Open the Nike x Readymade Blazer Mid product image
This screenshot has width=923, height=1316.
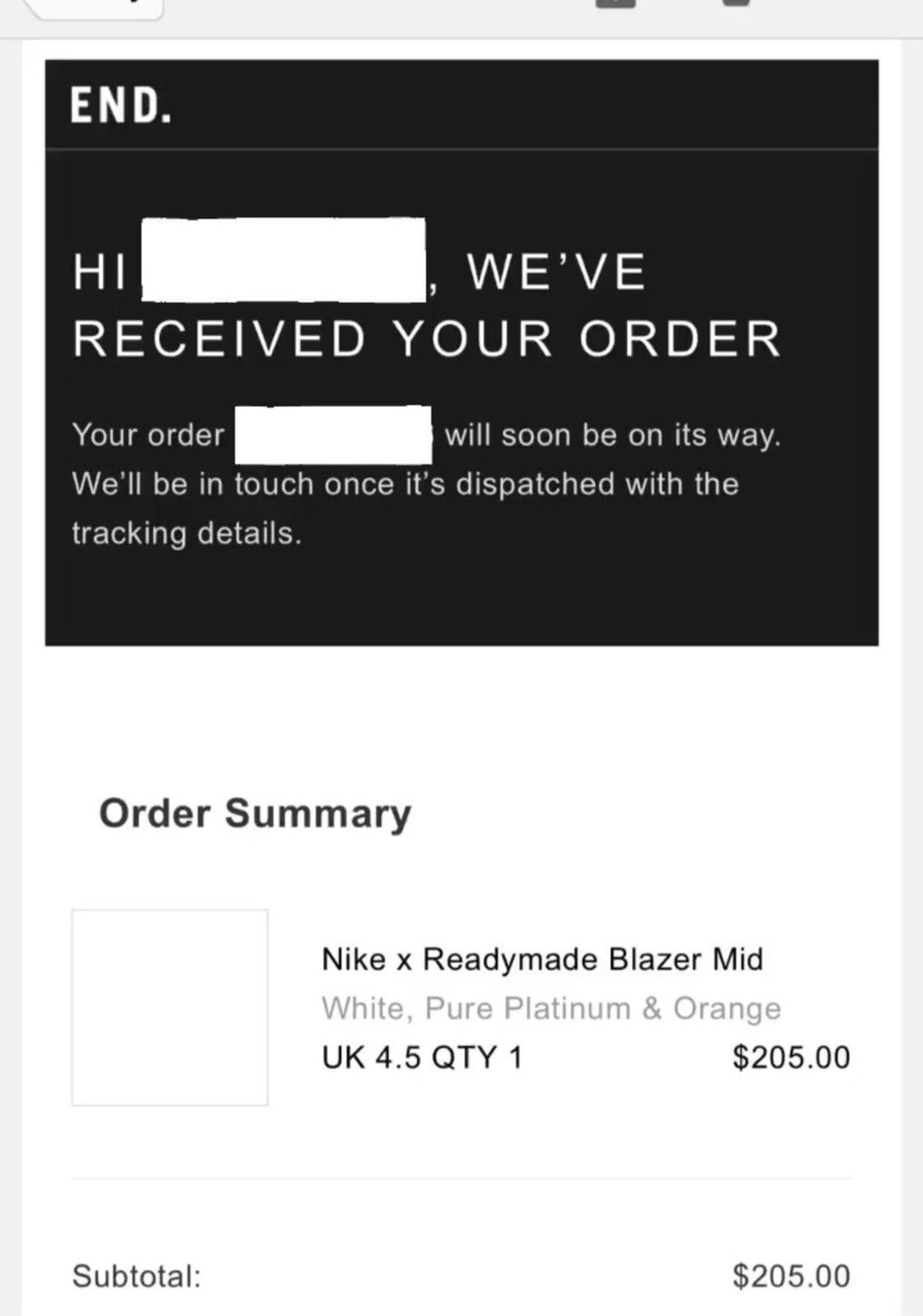169,1007
